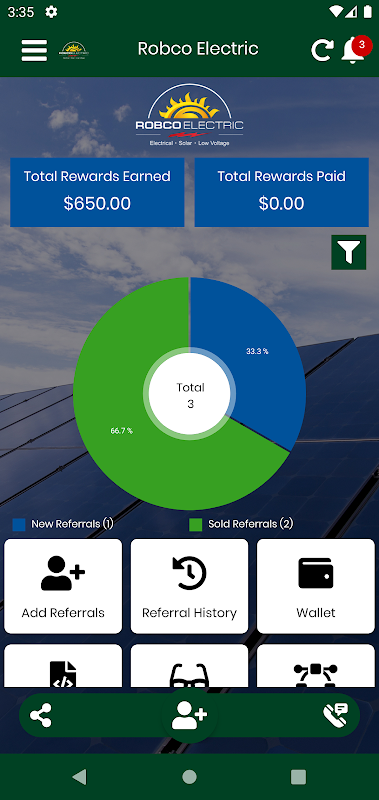Open the Wallet tile

pyautogui.click(x=316, y=586)
